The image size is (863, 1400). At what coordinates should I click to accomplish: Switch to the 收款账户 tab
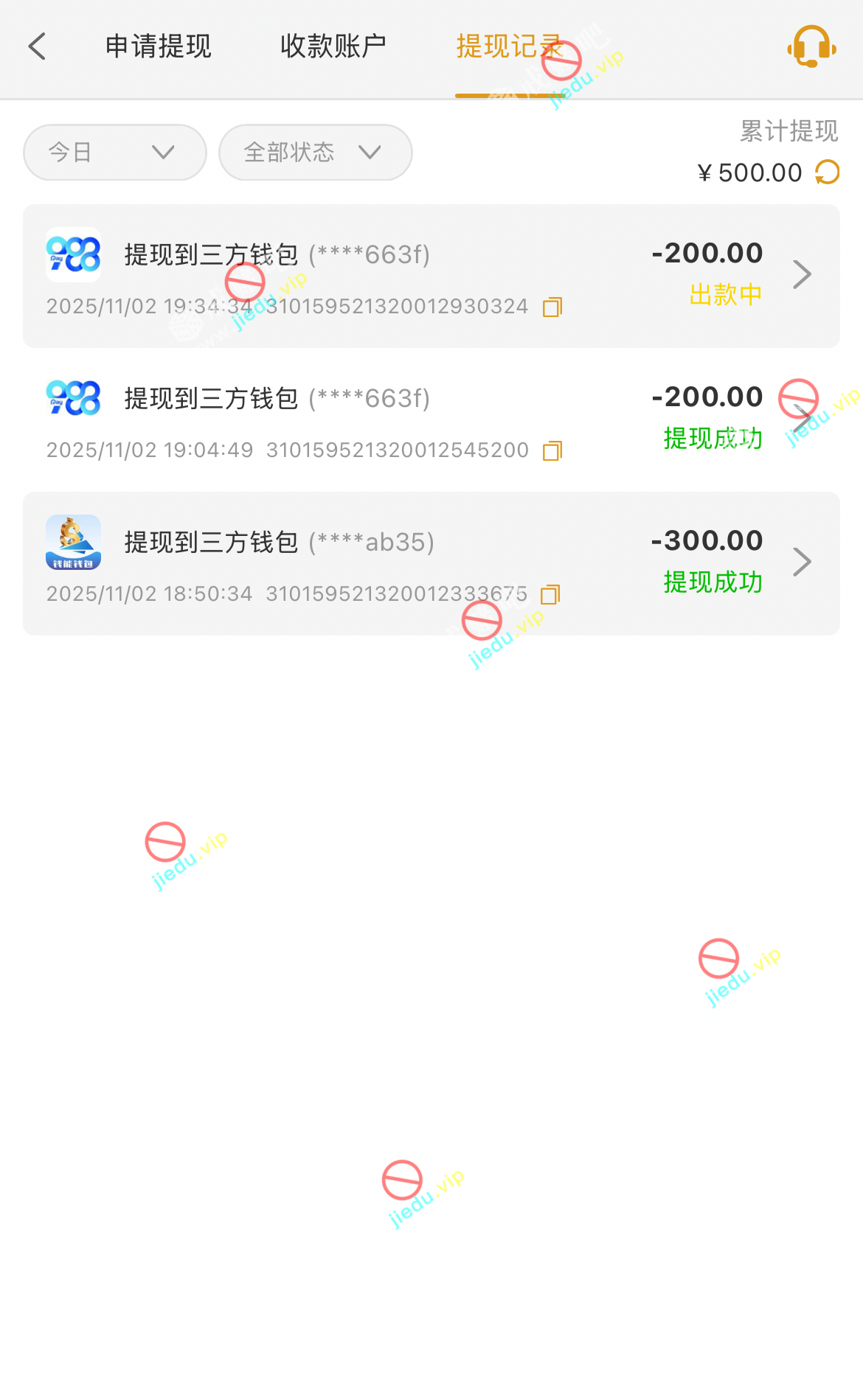[333, 46]
